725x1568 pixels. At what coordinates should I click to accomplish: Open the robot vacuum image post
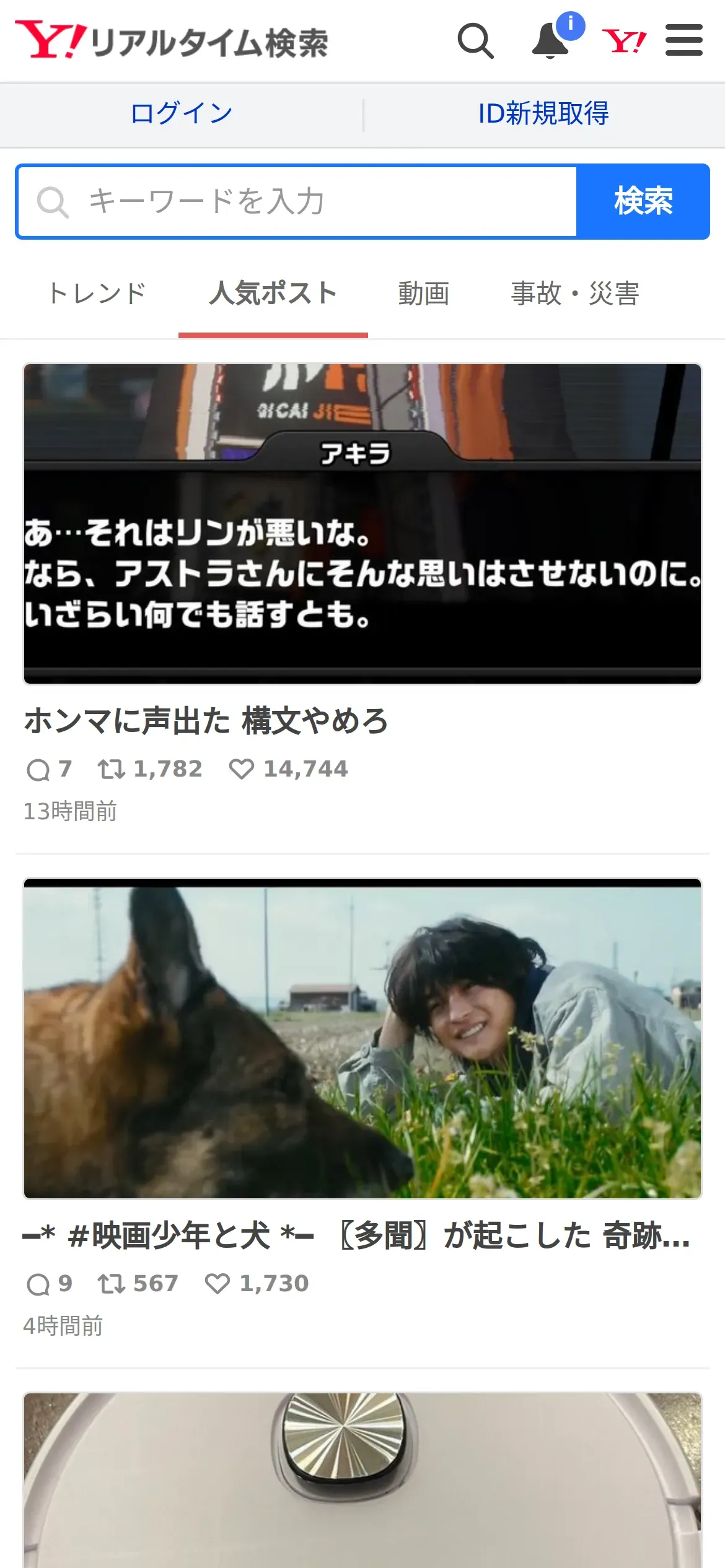(362, 1480)
